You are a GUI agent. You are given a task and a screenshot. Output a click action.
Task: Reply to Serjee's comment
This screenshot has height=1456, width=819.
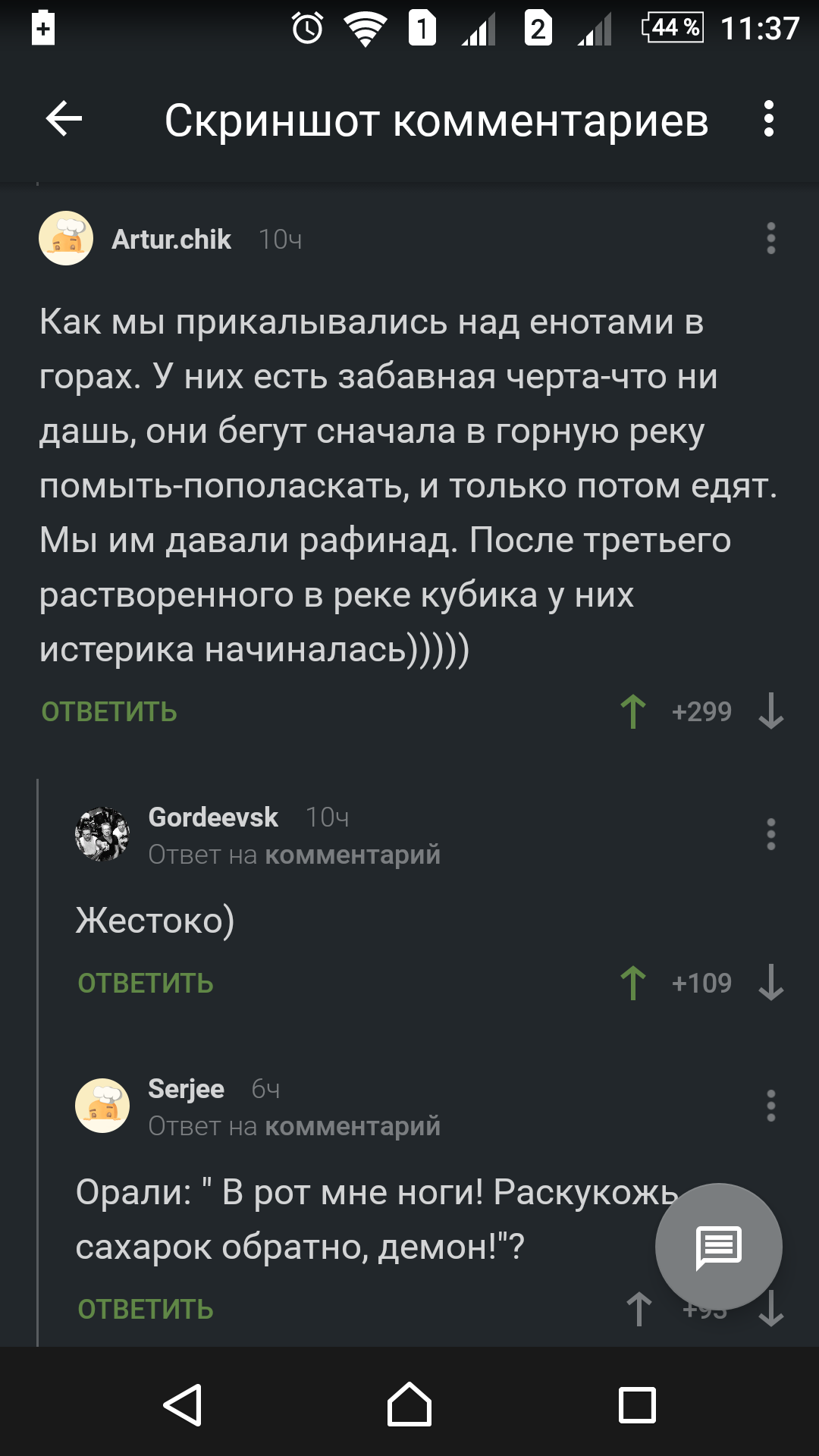(146, 1310)
